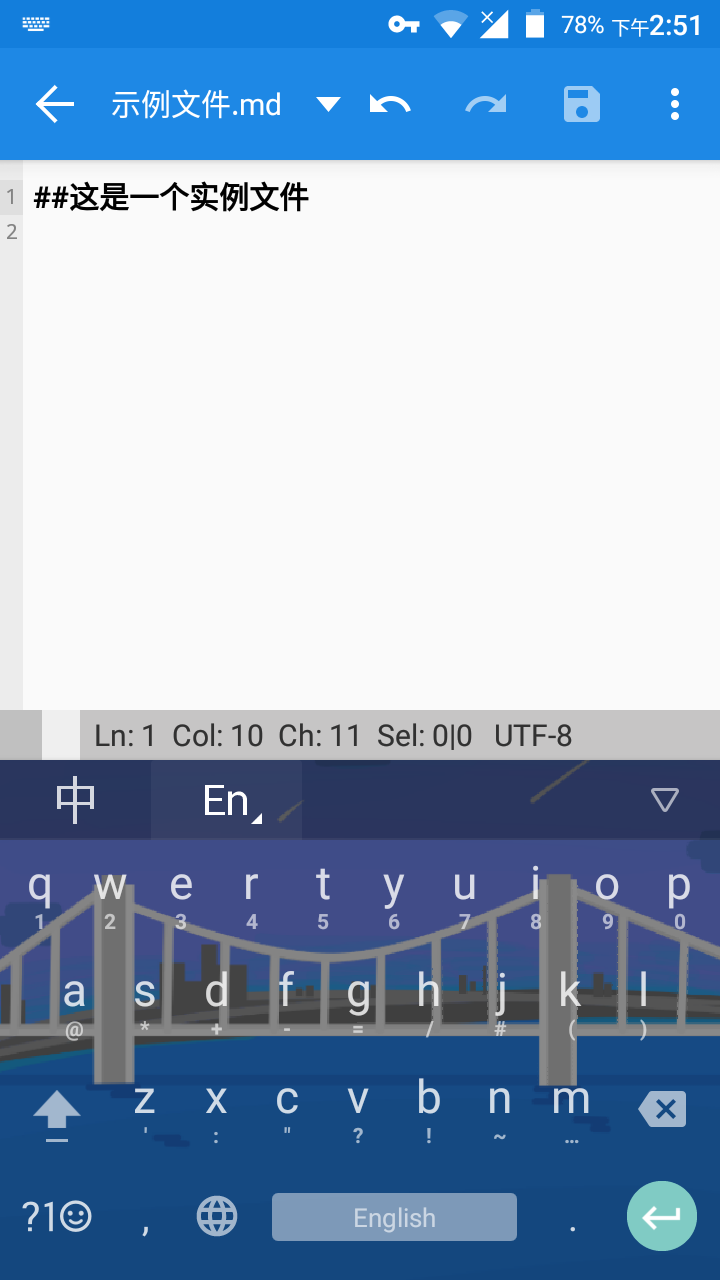This screenshot has width=720, height=1280.
Task: Delete a character with backspace
Action: pyautogui.click(x=662, y=1109)
